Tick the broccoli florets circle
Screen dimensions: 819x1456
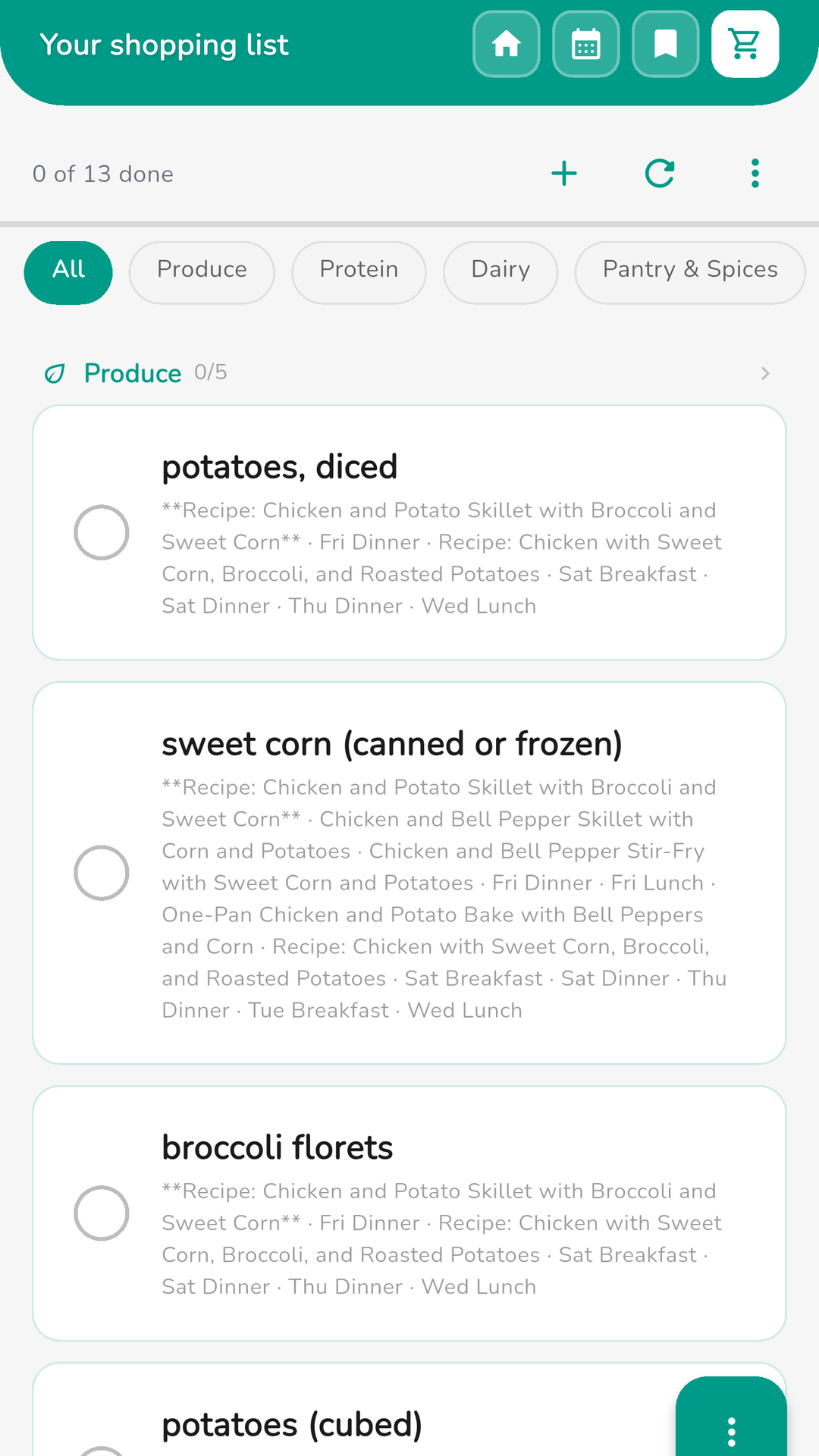(x=102, y=1213)
